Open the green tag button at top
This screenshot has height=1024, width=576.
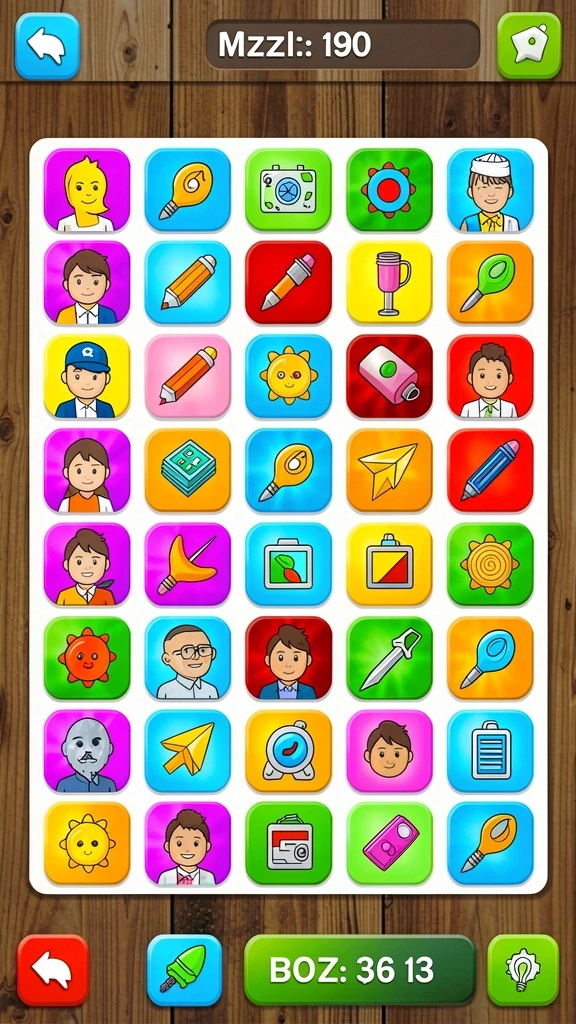529,46
